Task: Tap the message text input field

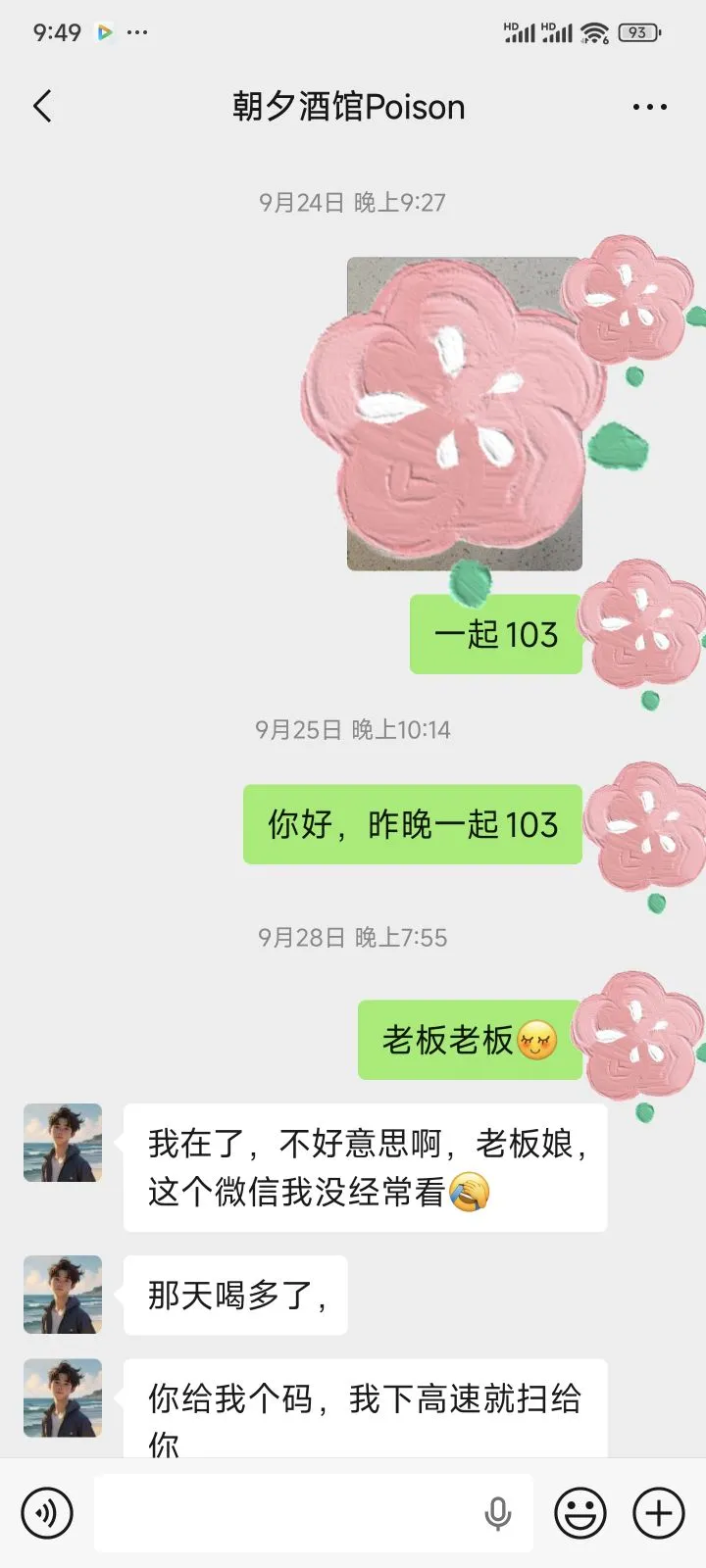Action: coord(284,1513)
